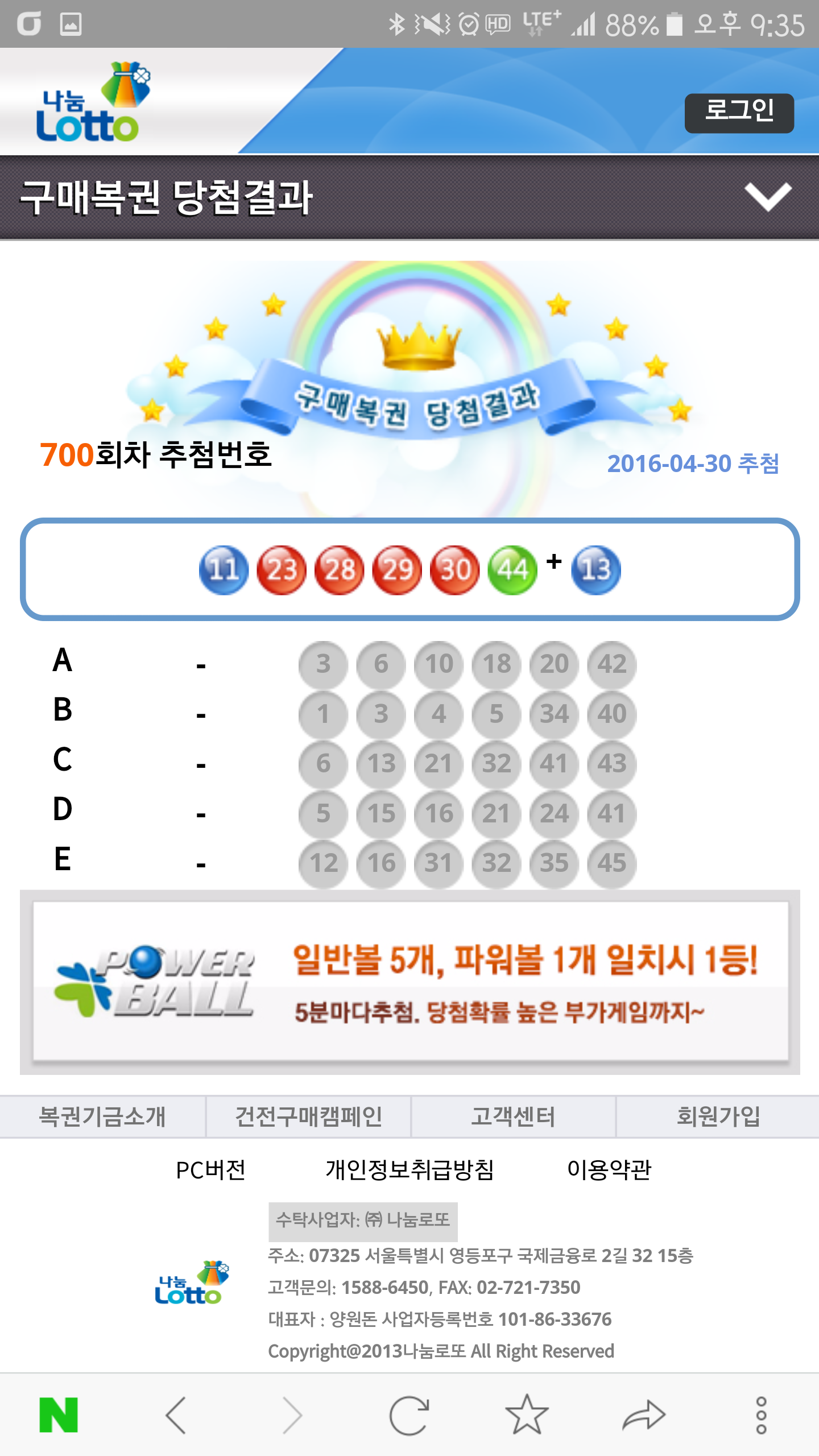Image resolution: width=819 pixels, height=1456 pixels.
Task: Reload the current page
Action: [409, 1414]
